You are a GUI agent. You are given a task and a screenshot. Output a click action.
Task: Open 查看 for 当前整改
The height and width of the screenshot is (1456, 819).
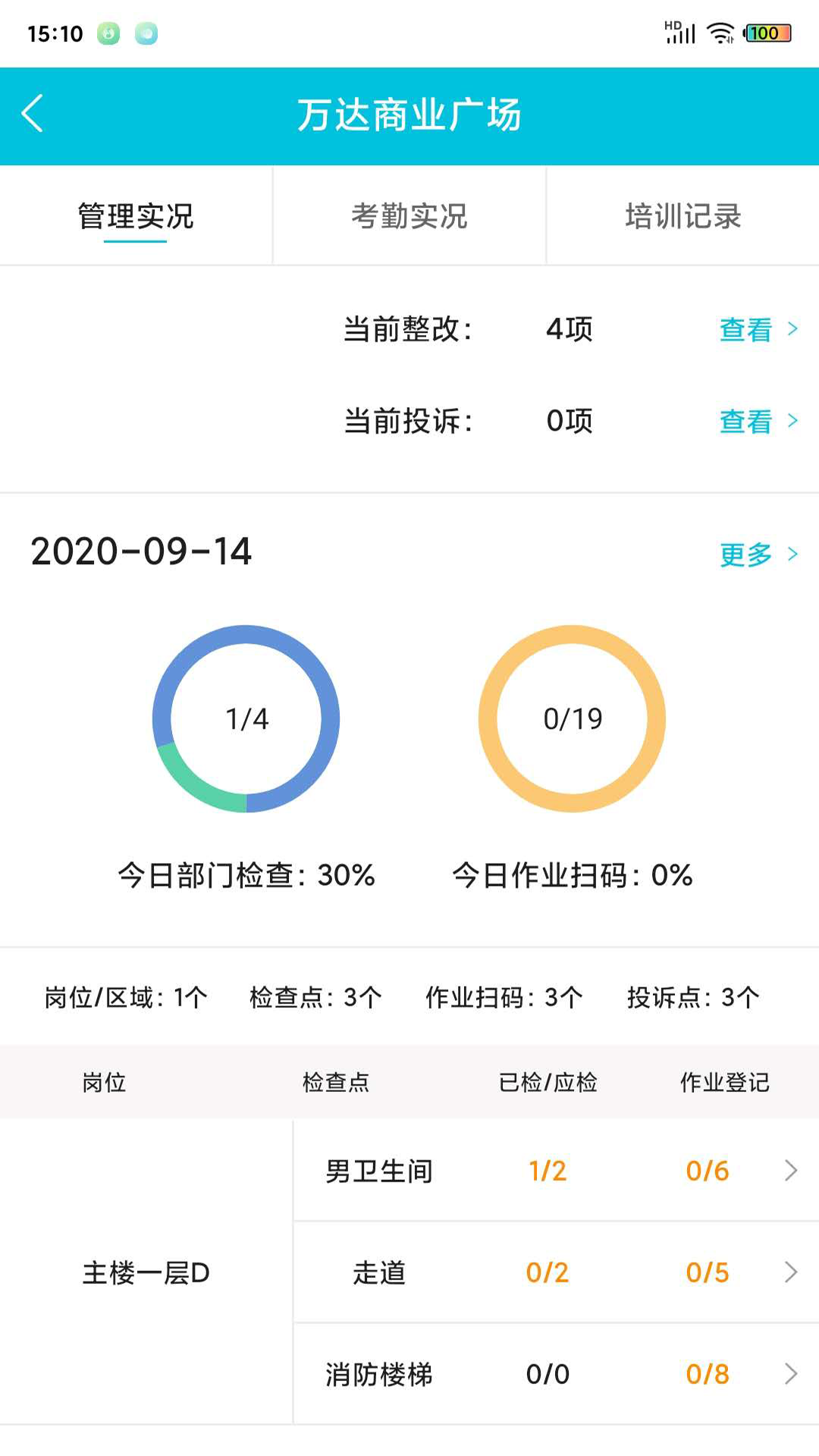(745, 330)
